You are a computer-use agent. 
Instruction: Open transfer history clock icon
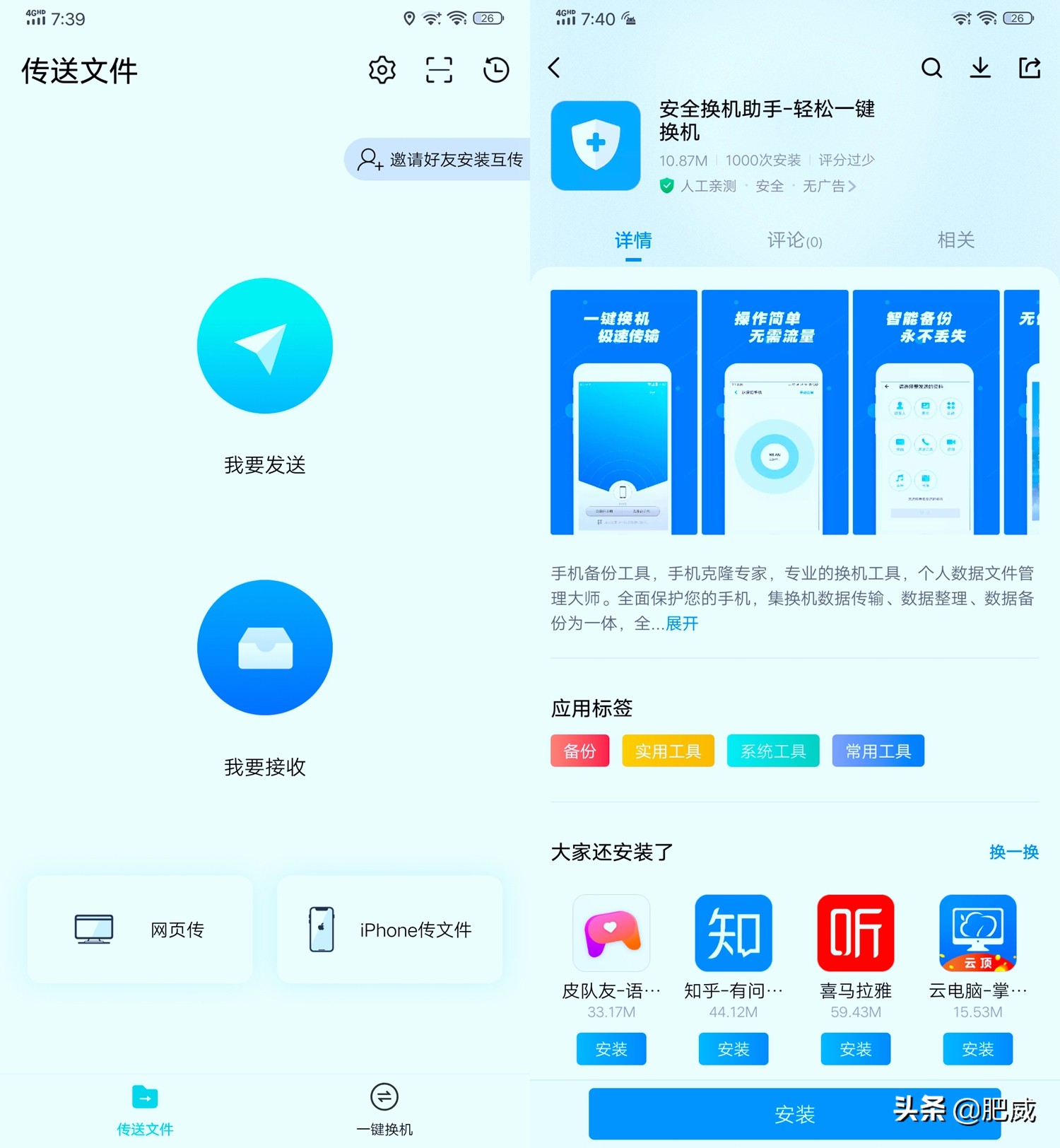click(496, 70)
